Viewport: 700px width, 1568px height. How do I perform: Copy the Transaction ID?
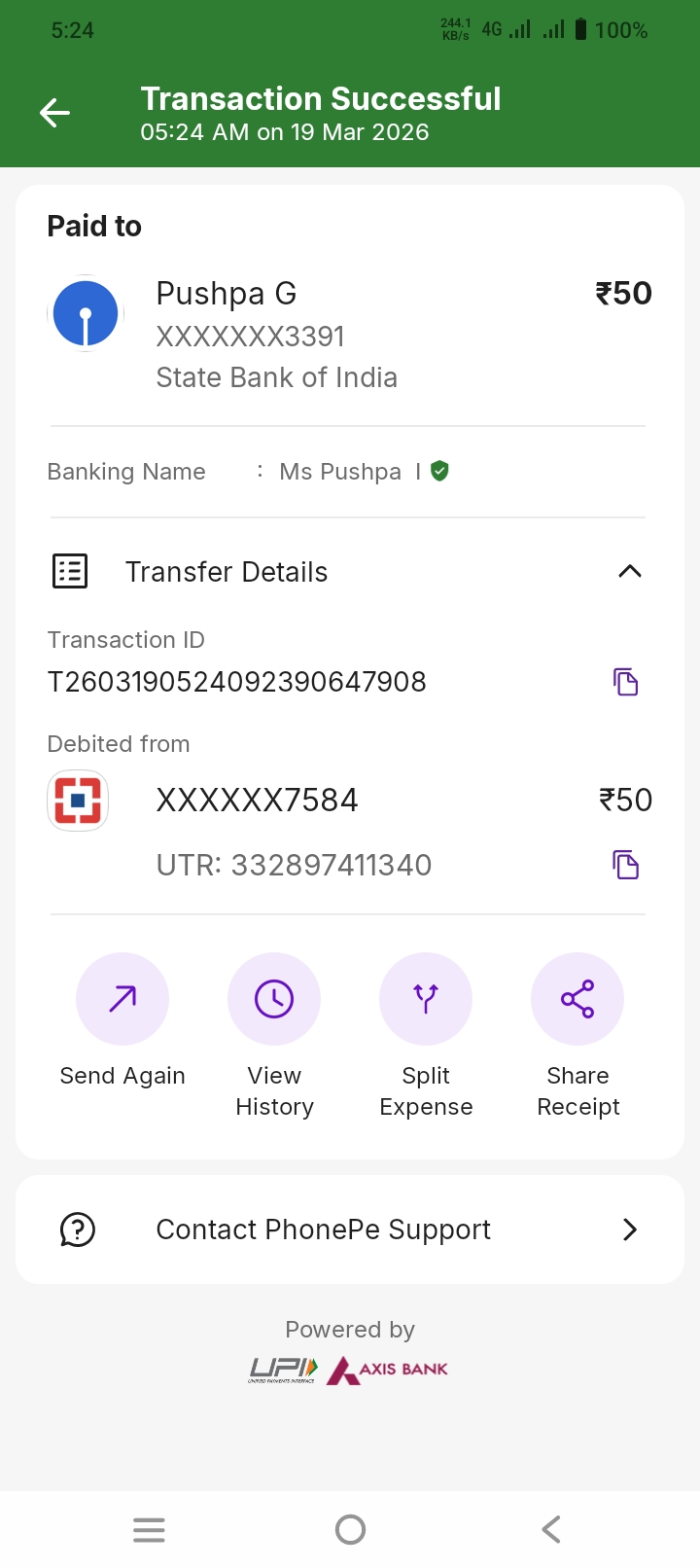coord(625,682)
